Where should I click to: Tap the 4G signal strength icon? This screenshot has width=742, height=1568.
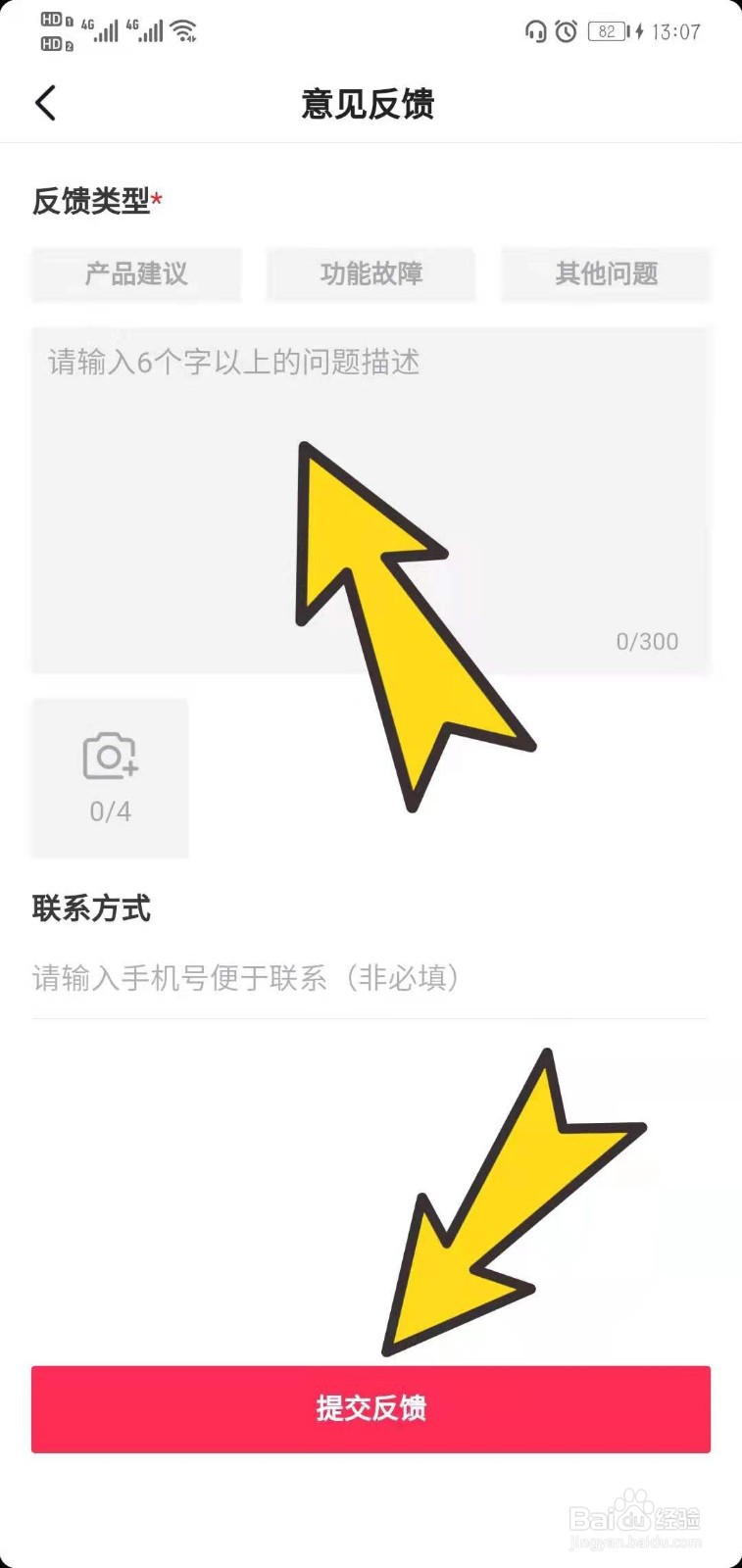[103, 31]
